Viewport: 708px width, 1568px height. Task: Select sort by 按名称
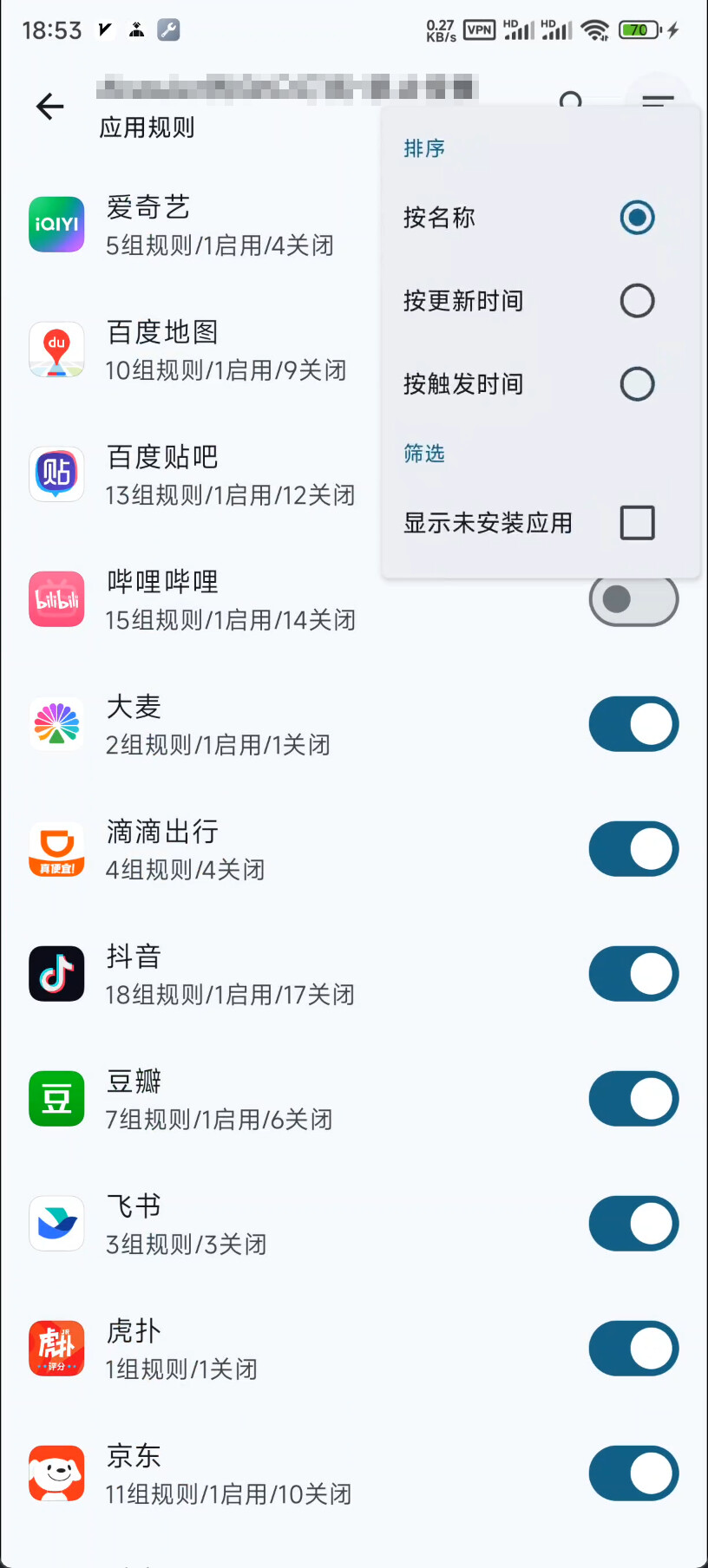click(x=637, y=218)
